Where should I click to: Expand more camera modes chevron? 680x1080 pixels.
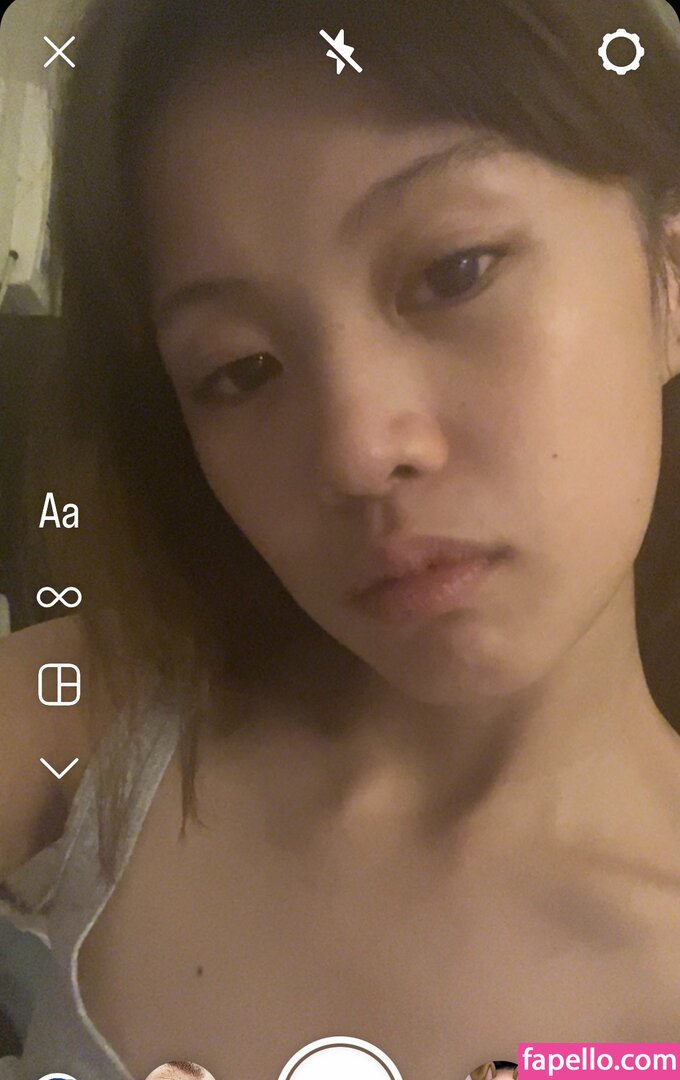coord(59,768)
